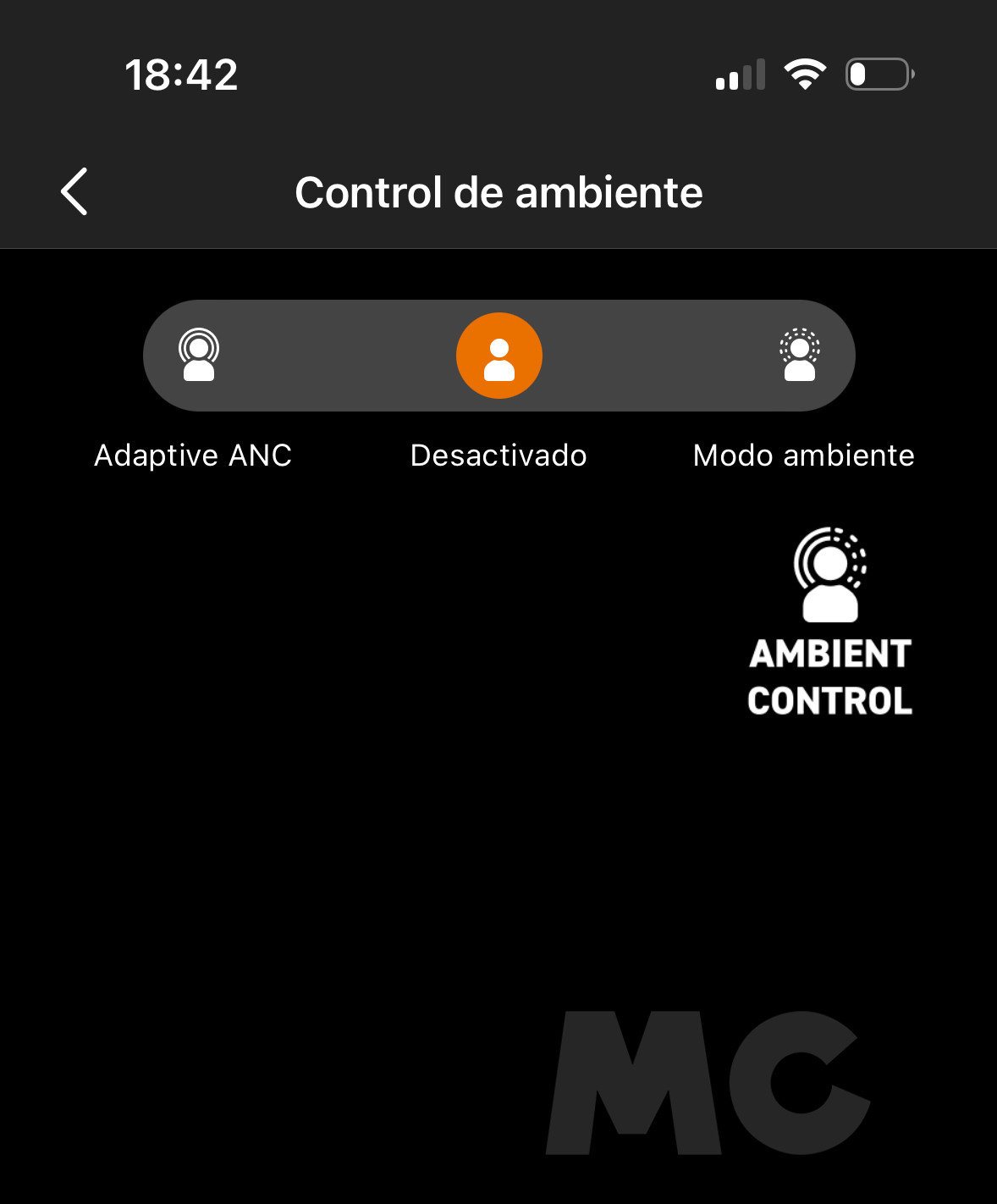This screenshot has width=997, height=1204.
Task: Enable Modo ambiente
Action: pyautogui.click(x=799, y=355)
